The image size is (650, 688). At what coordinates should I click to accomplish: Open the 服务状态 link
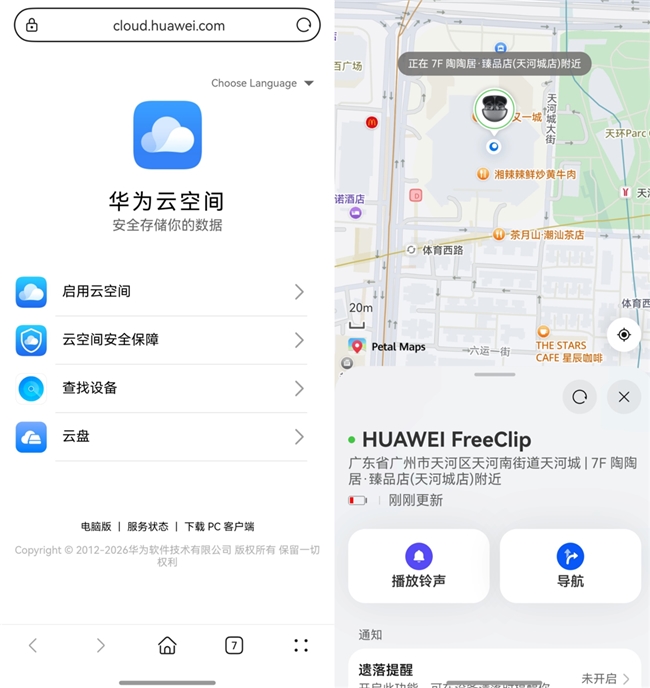[x=147, y=526]
